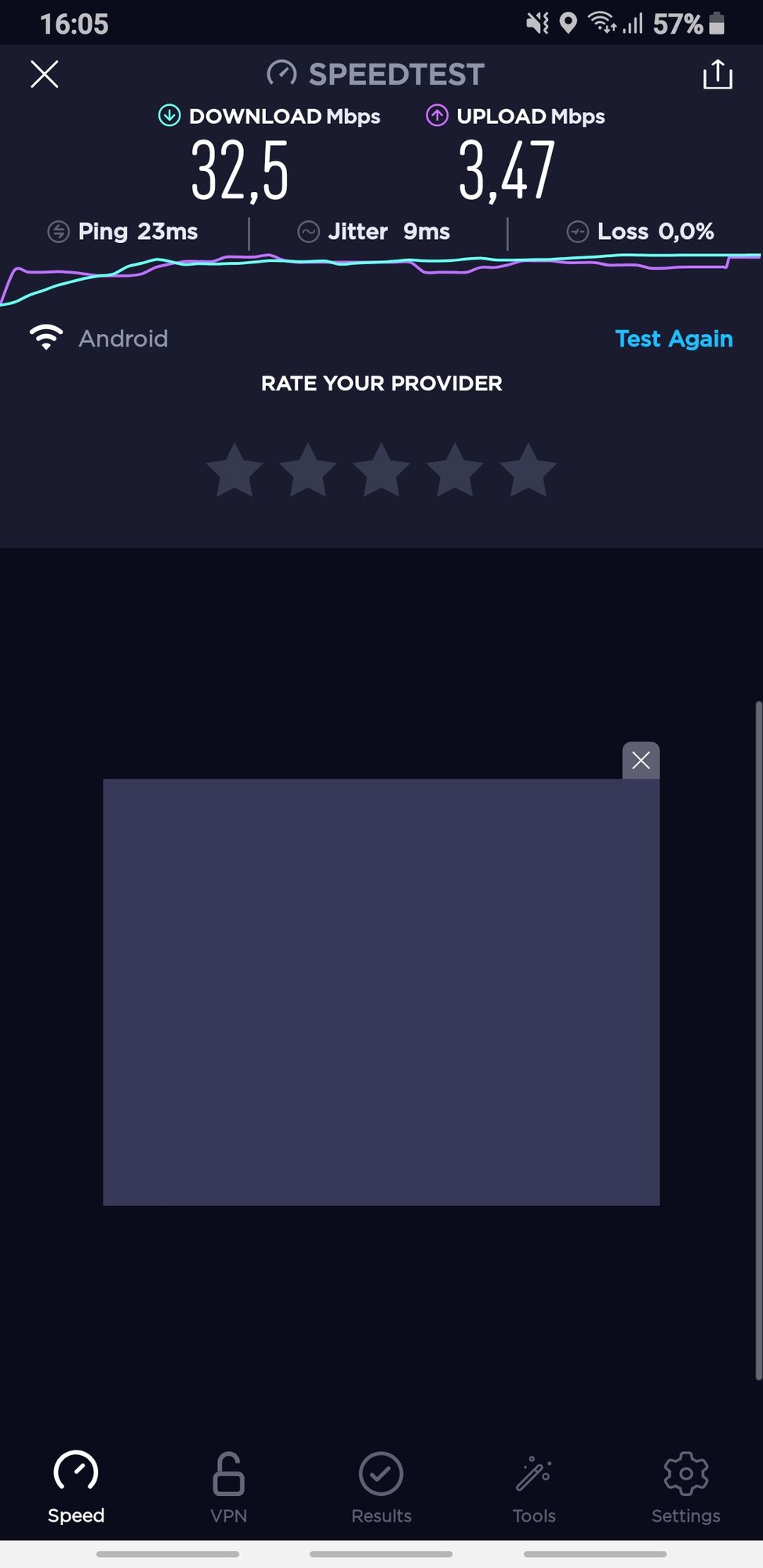Give the provider three stars
The height and width of the screenshot is (1568, 763).
pyautogui.click(x=382, y=471)
